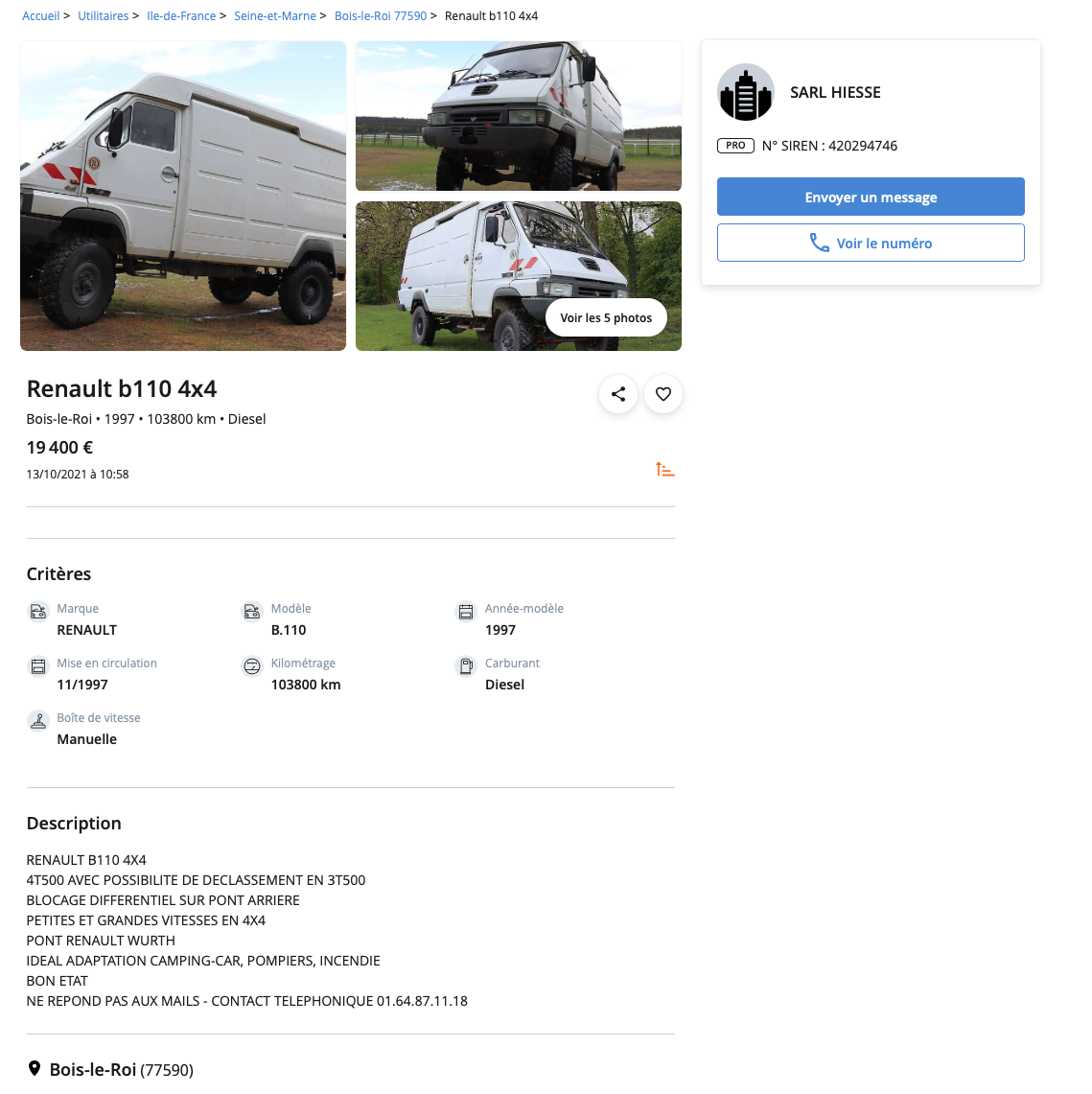Go to the Accueil breadcrumb link
The width and height of the screenshot is (1092, 1094).
(x=41, y=16)
